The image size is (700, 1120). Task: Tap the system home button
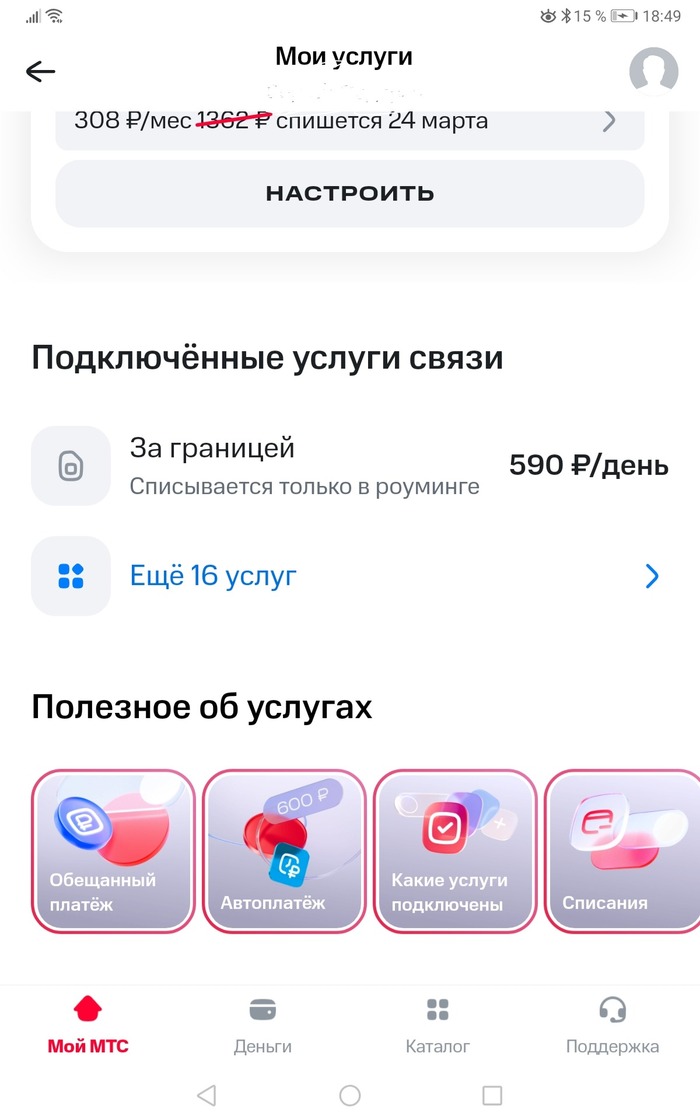(350, 1095)
